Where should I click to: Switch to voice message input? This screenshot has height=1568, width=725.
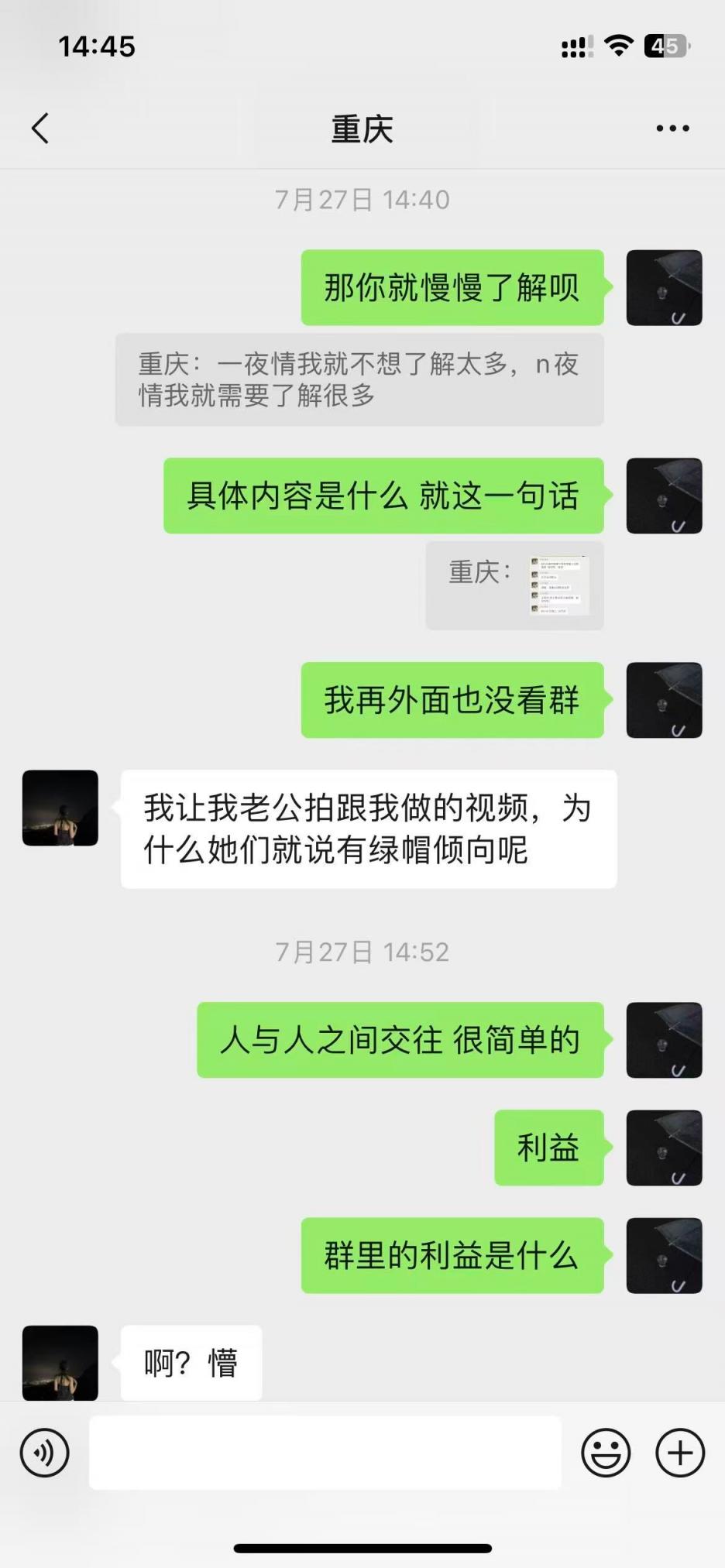pos(45,1452)
